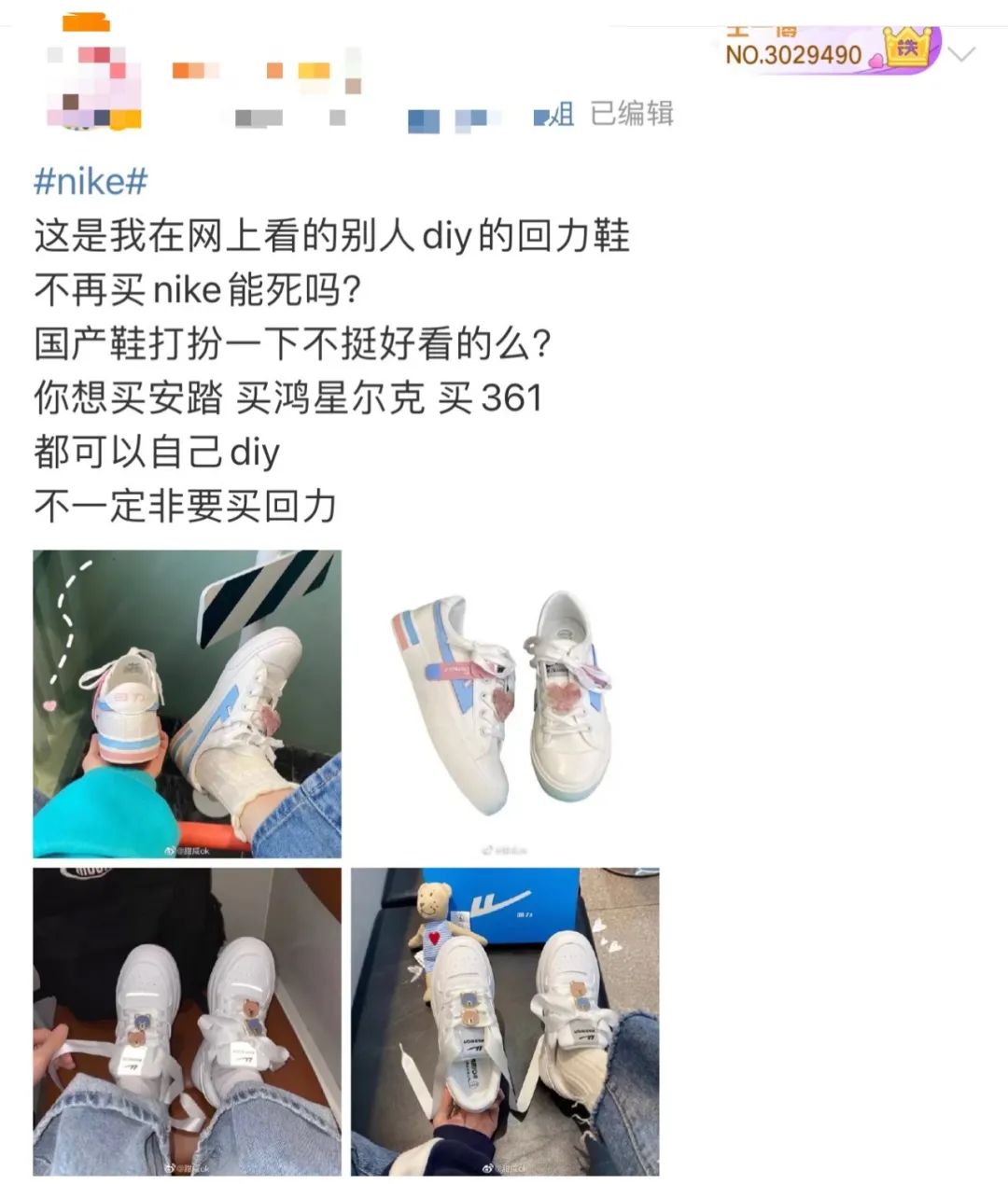Viewport: 1008px width, 1184px height.
Task: Open the #nike# hashtag topic page
Action: (89, 179)
